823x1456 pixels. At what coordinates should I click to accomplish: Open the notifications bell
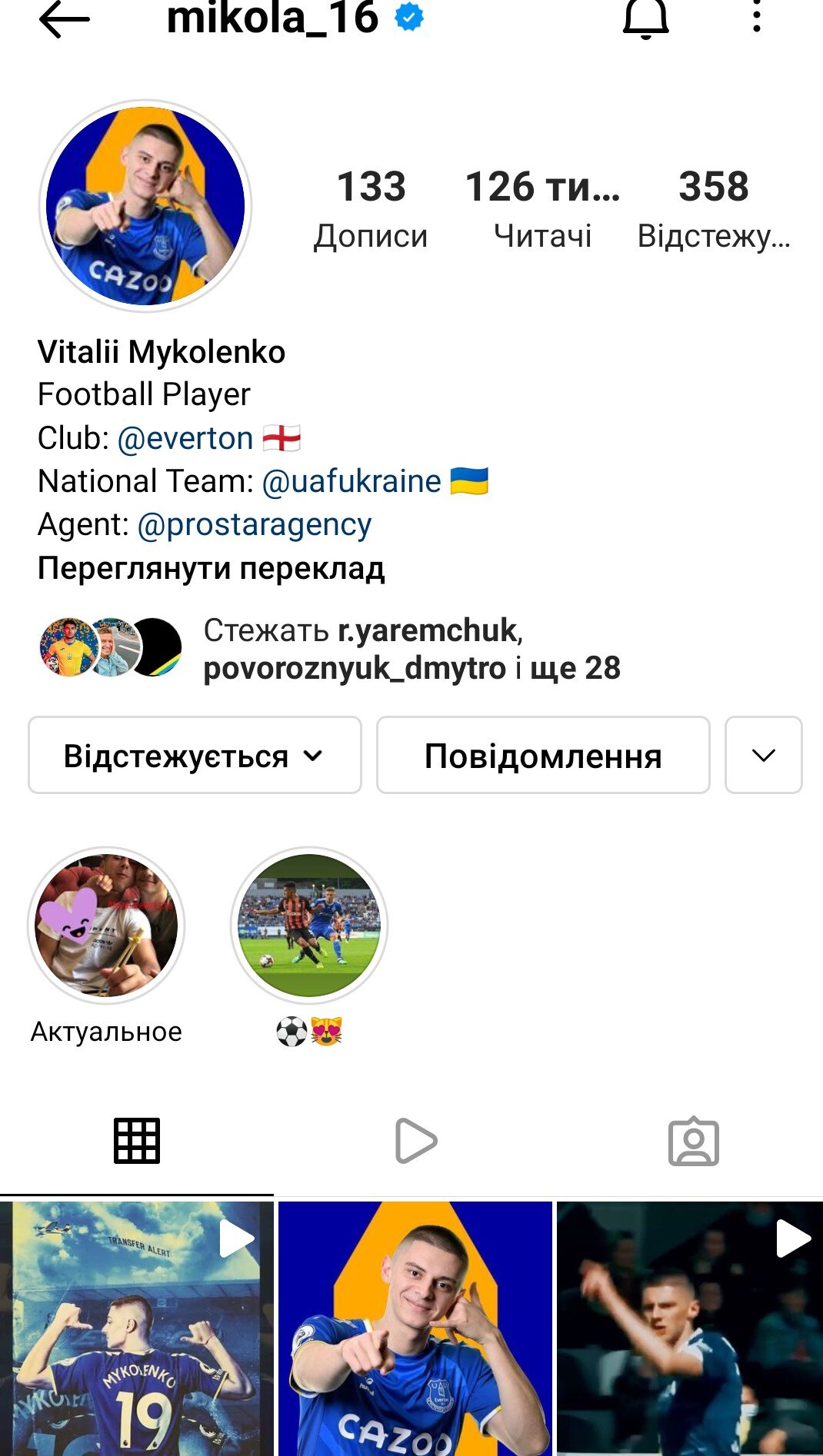645,19
